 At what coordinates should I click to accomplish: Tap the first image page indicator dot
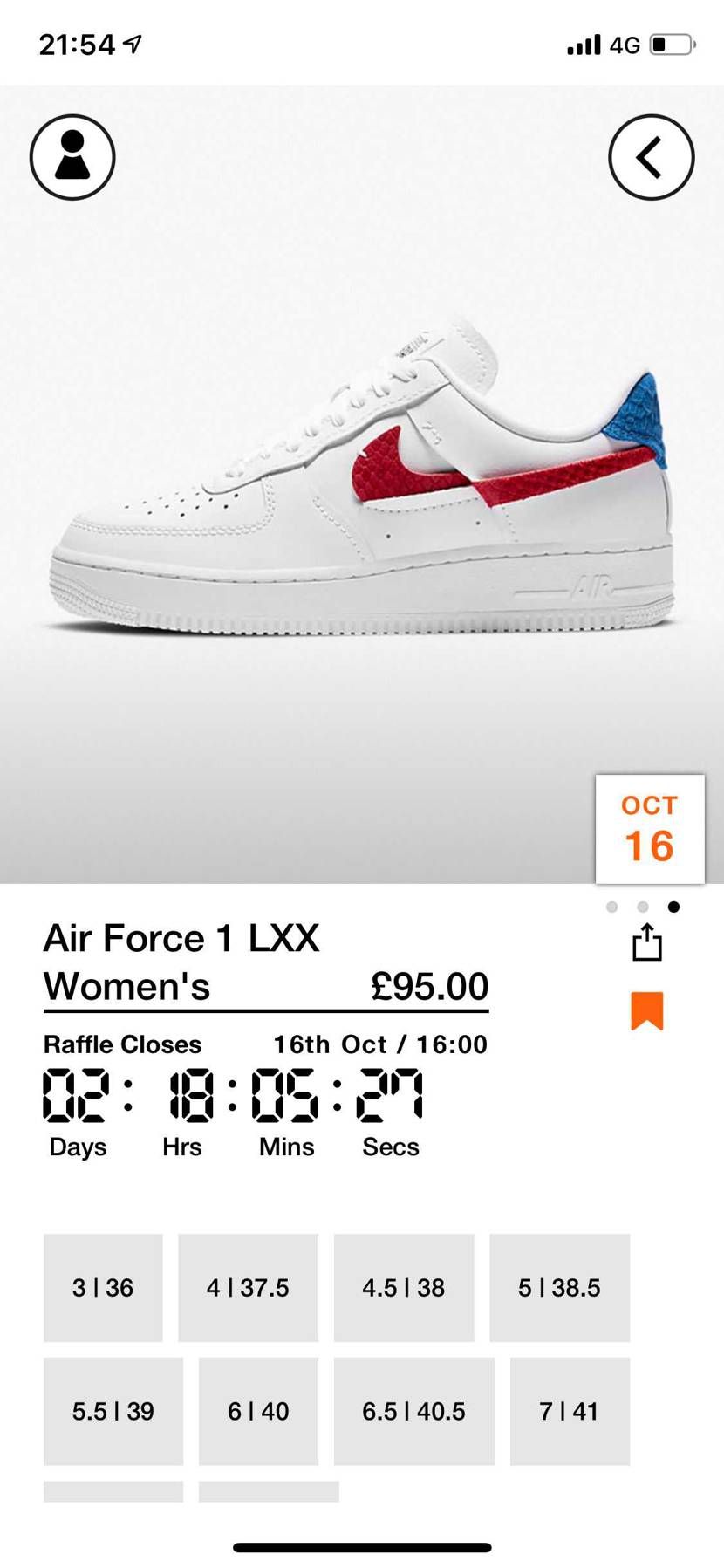612,907
